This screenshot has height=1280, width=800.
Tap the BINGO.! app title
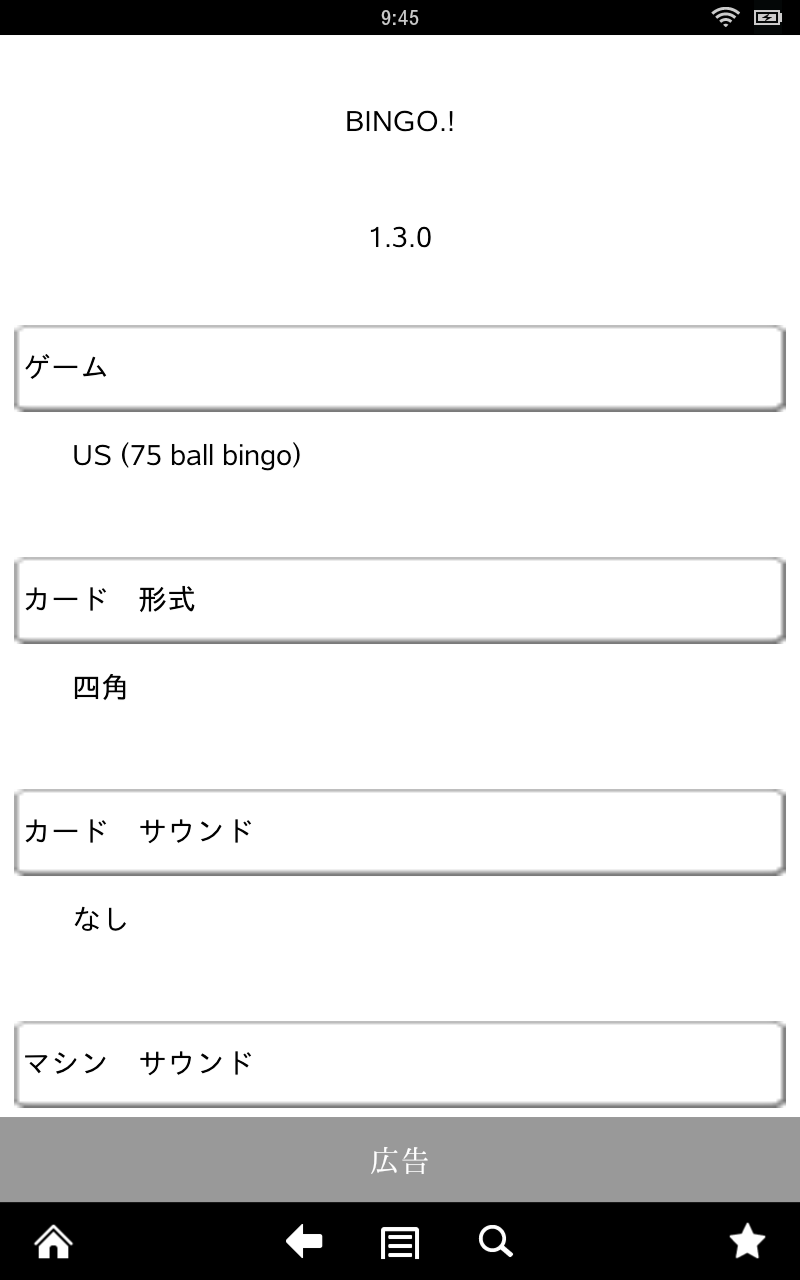(x=400, y=122)
